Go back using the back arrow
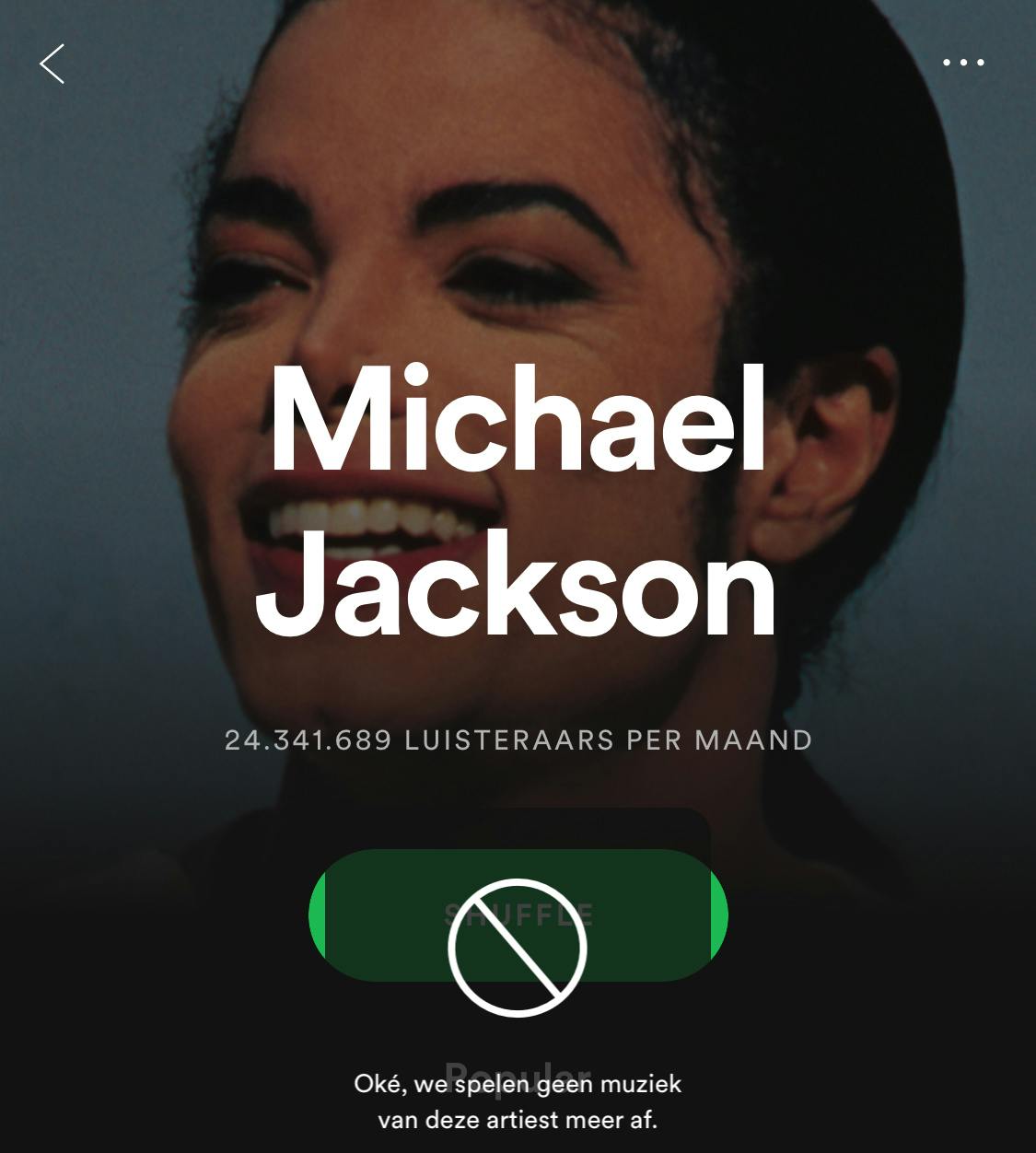Viewport: 1036px width, 1153px height. [x=52, y=64]
